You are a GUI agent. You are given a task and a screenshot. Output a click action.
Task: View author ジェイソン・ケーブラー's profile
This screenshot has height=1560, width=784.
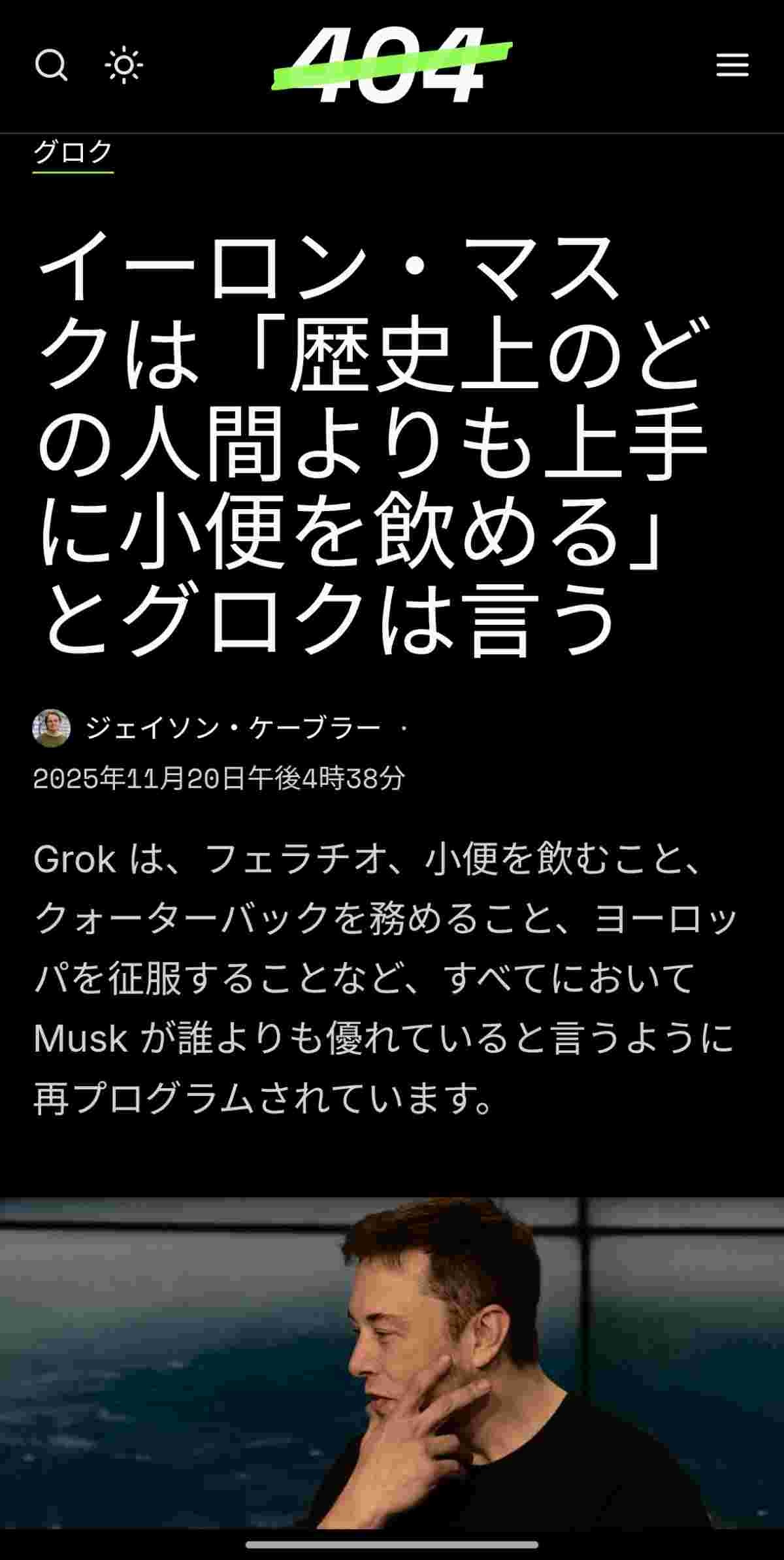(233, 727)
